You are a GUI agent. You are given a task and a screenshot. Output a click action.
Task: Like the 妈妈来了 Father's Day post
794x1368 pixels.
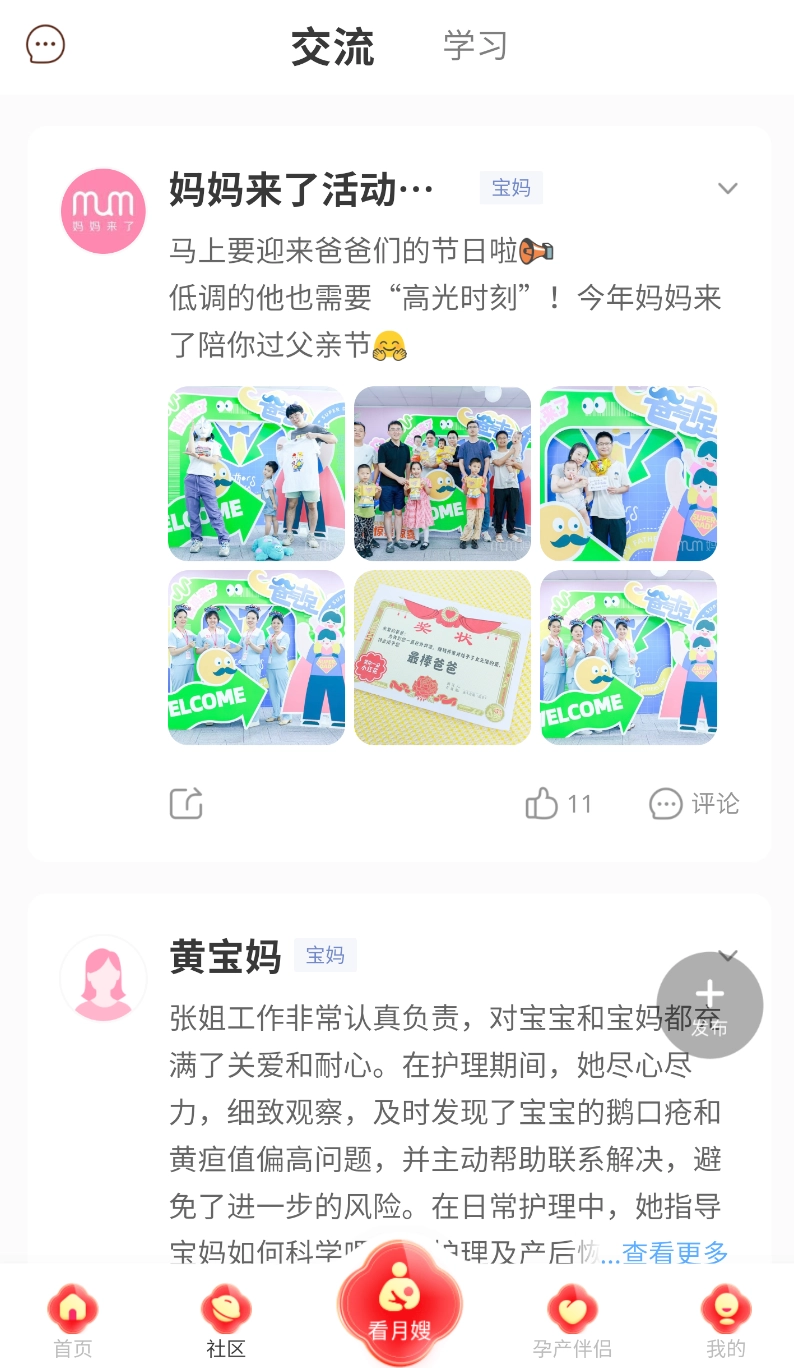(557, 803)
